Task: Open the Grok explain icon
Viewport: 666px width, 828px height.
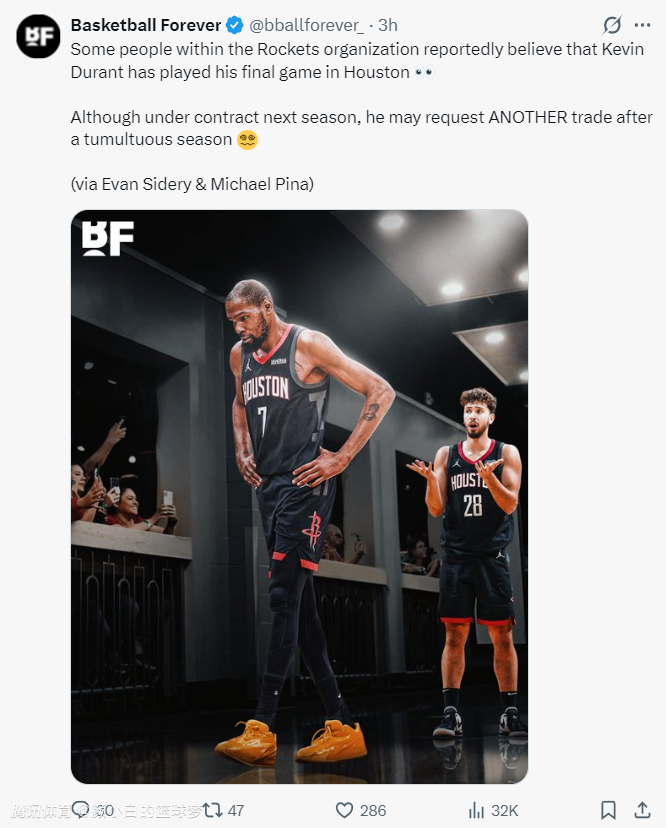Action: pyautogui.click(x=612, y=25)
